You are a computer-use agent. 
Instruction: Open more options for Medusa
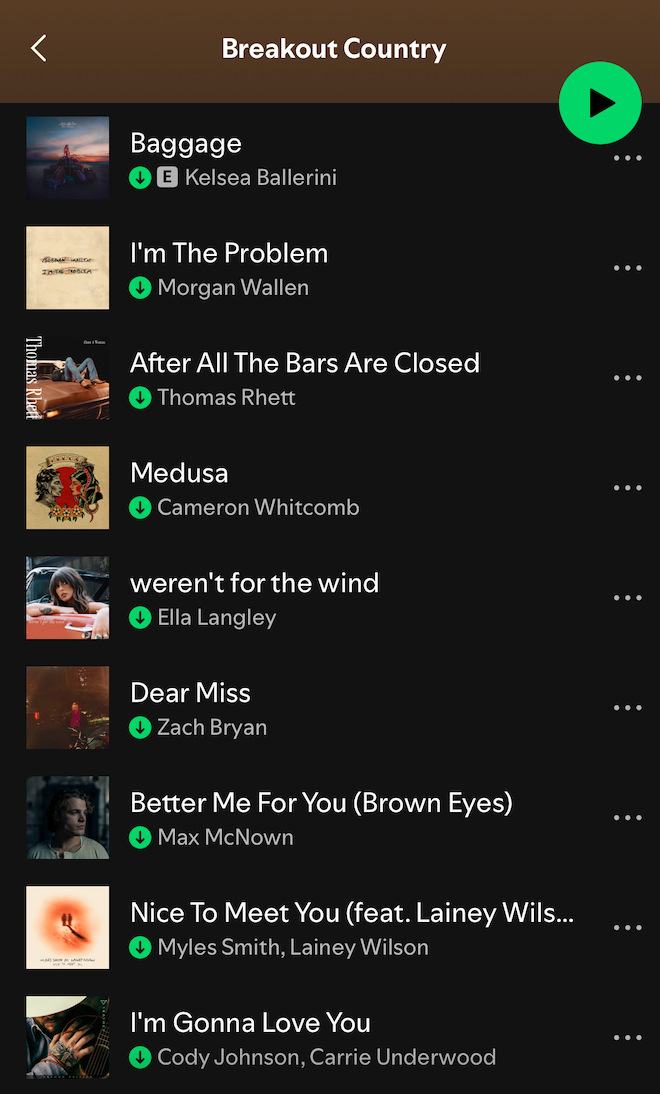627,488
